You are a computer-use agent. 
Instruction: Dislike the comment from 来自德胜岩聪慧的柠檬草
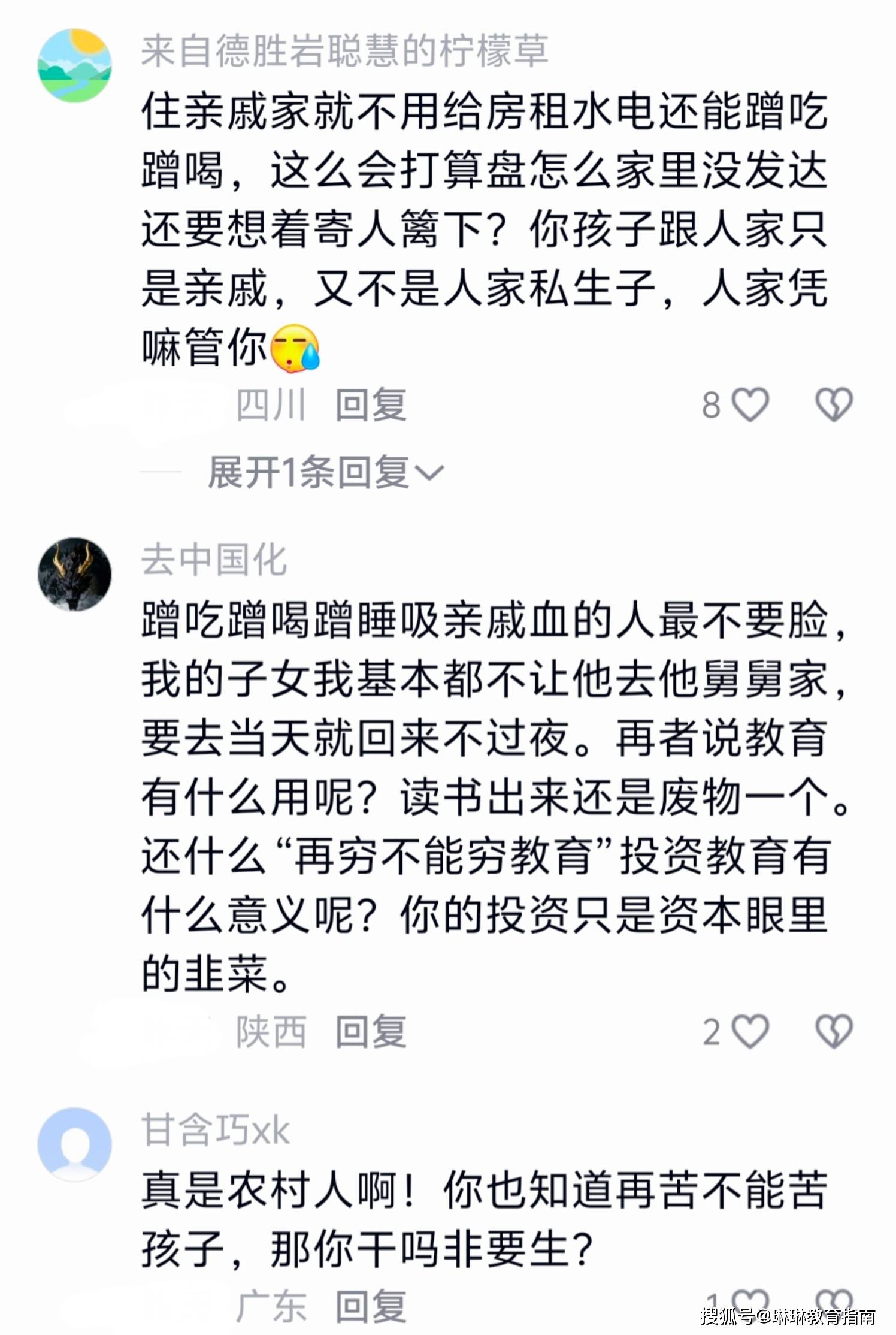coord(833,404)
